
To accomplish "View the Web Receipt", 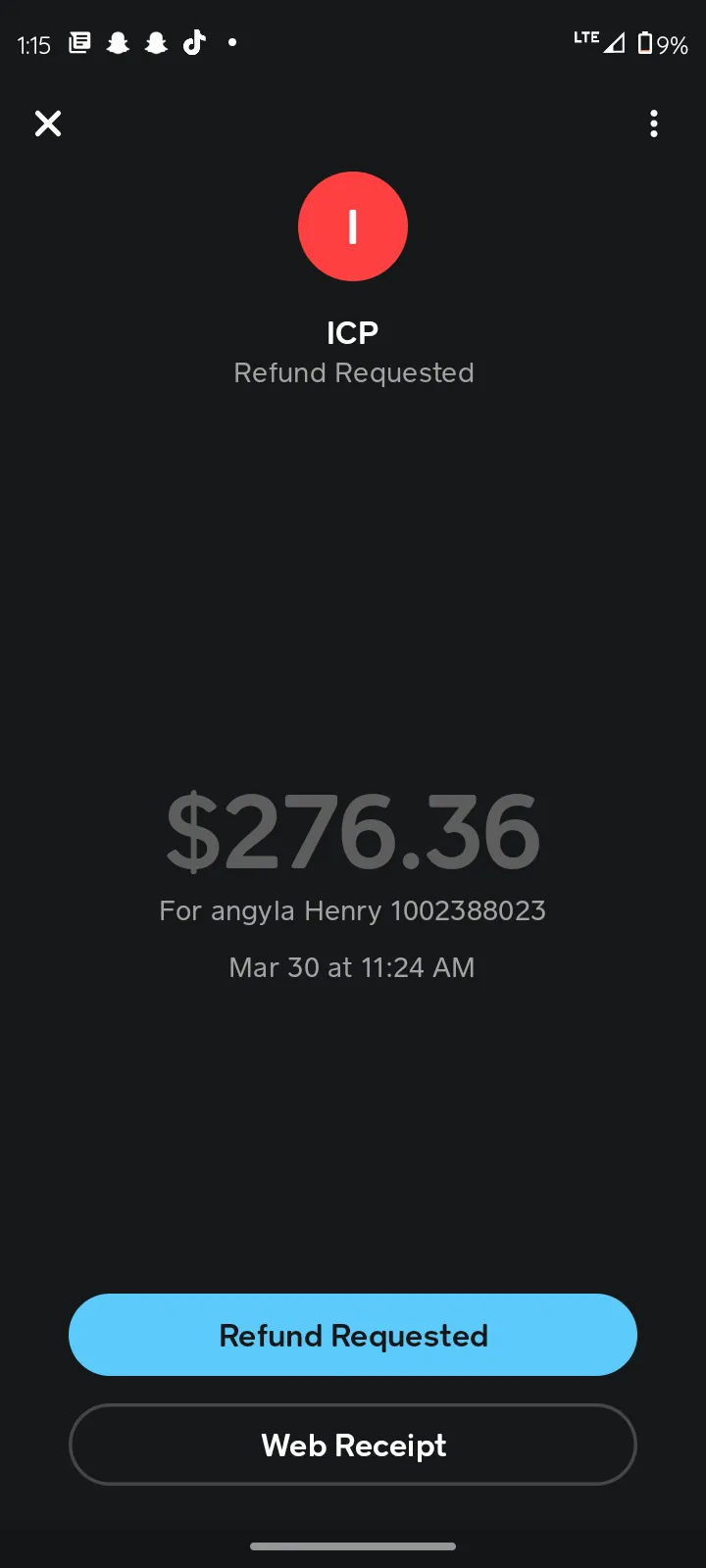I will (353, 1445).
